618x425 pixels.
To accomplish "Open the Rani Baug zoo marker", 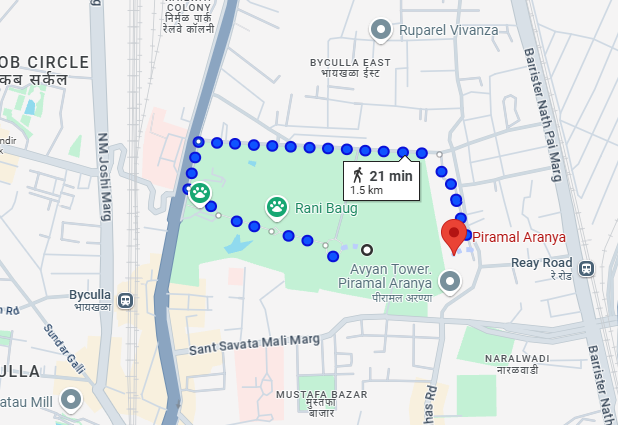I will pyautogui.click(x=277, y=208).
